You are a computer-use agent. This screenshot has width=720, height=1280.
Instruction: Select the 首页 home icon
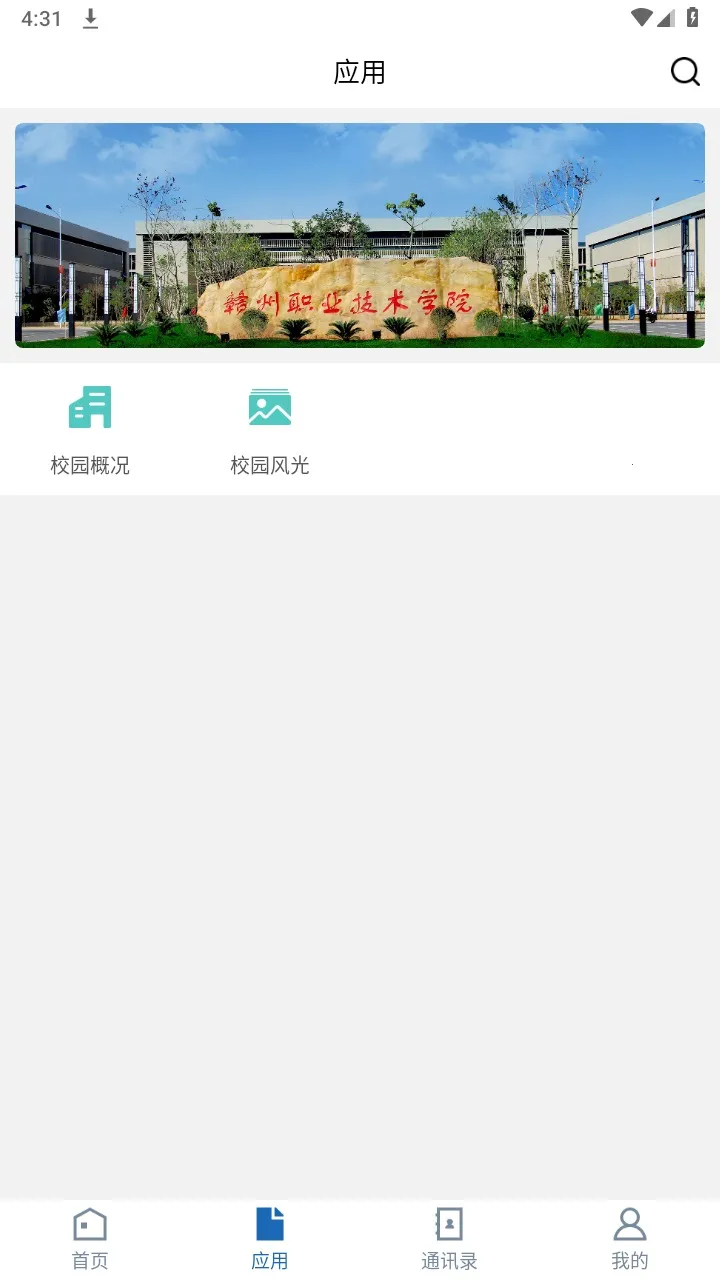pos(89,1222)
